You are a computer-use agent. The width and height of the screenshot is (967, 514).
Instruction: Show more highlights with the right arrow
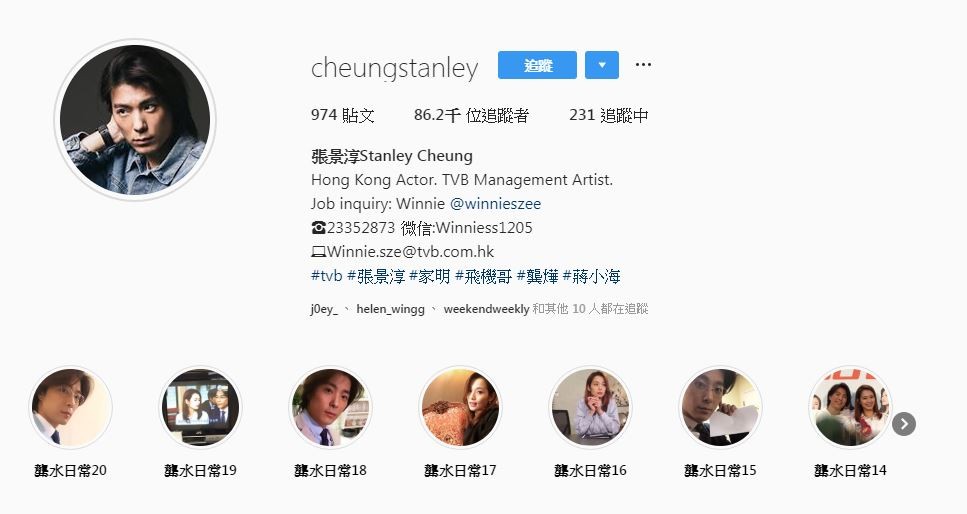pos(903,424)
